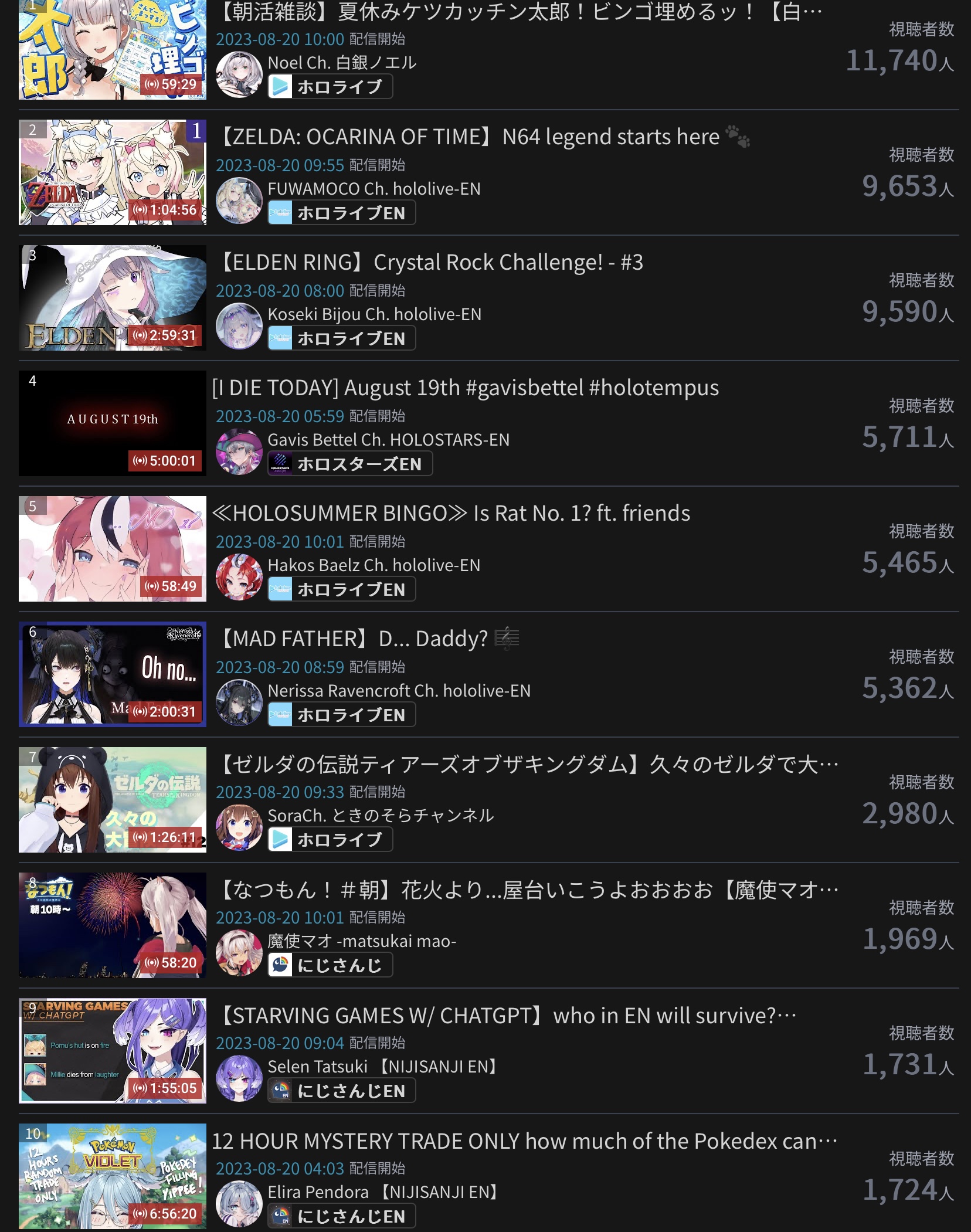
Task: Open the ZELDA: OCARINA OF TIME stream title
Action: click(469, 137)
